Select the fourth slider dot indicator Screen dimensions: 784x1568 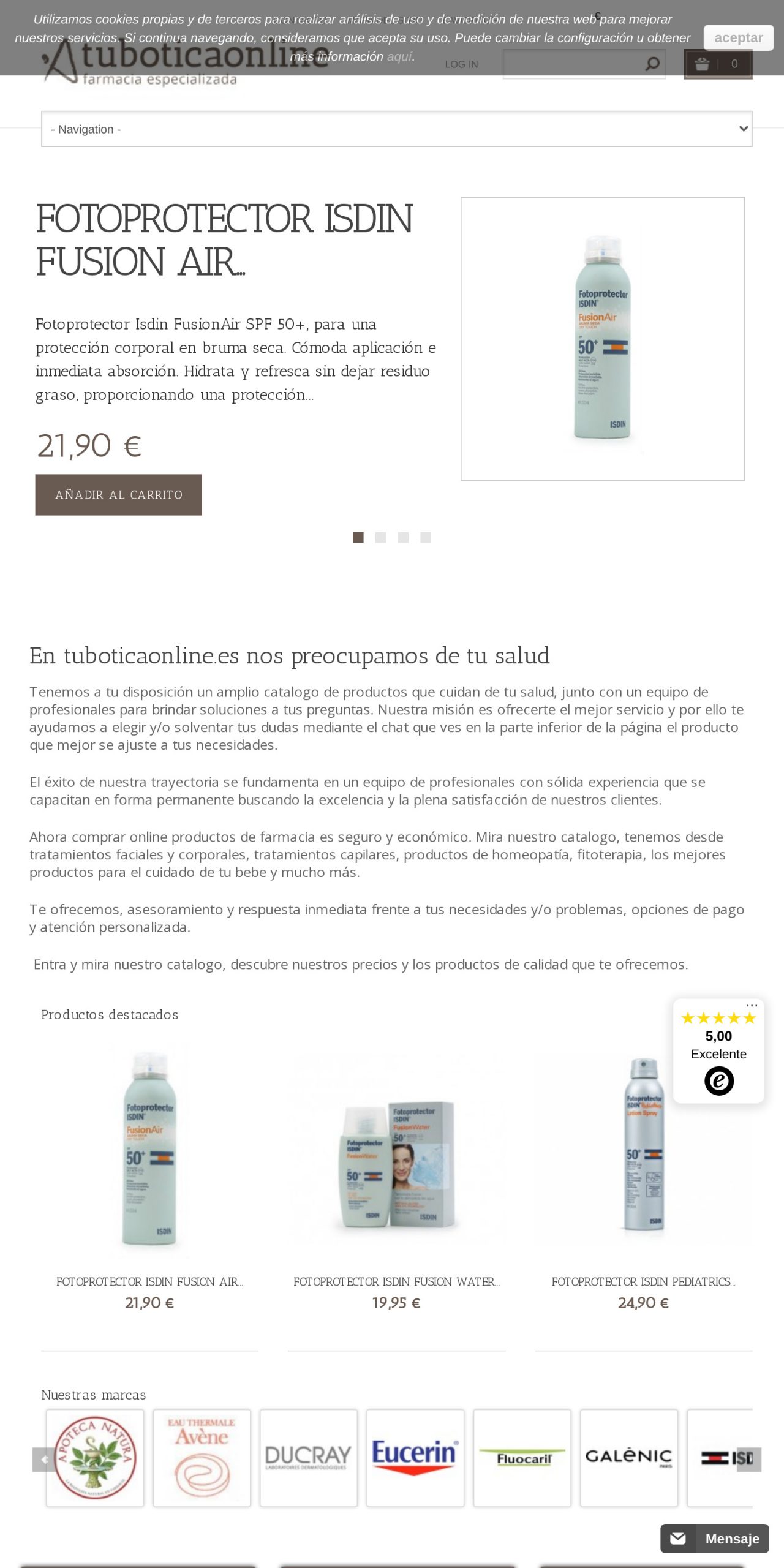[426, 538]
